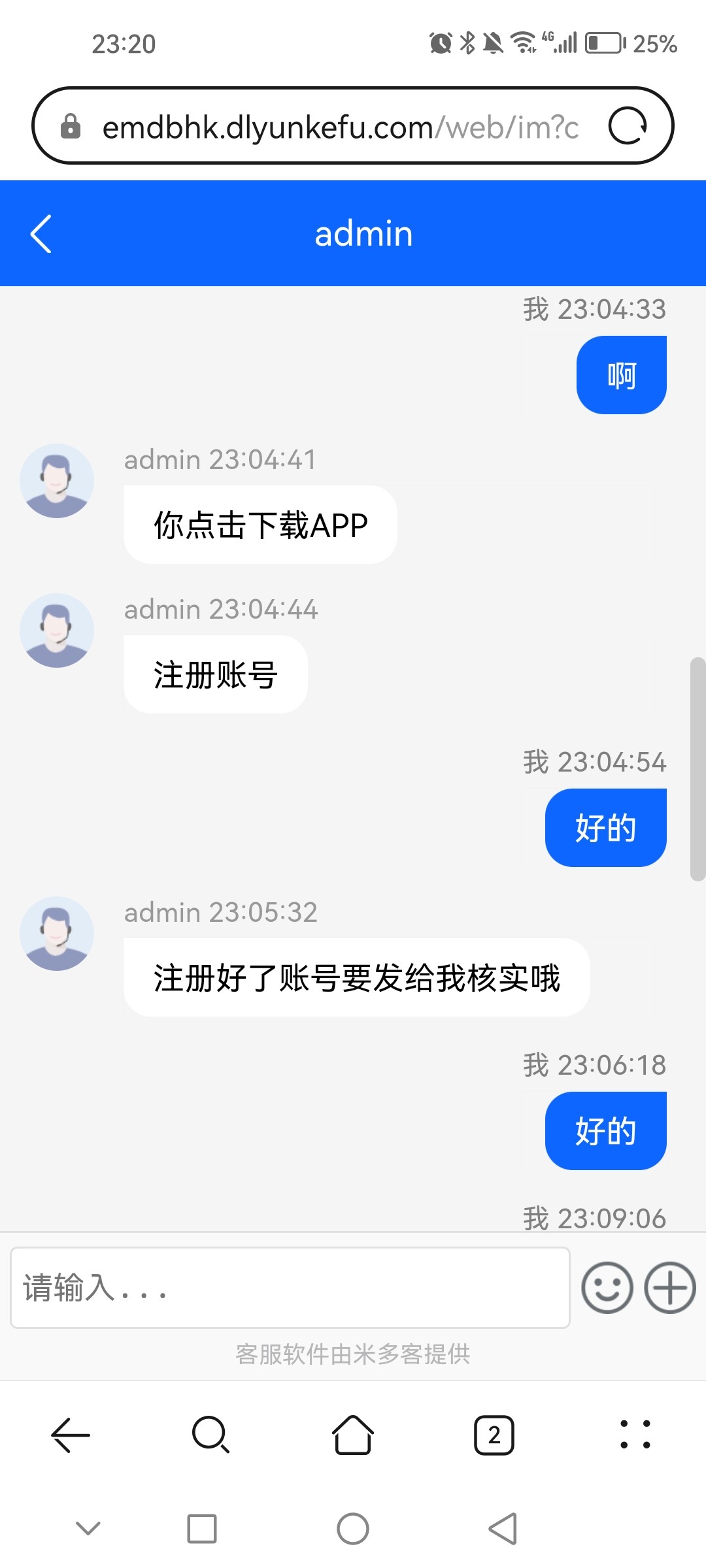Reload the page with the refresh icon
This screenshot has height=1568, width=706.
click(x=628, y=125)
